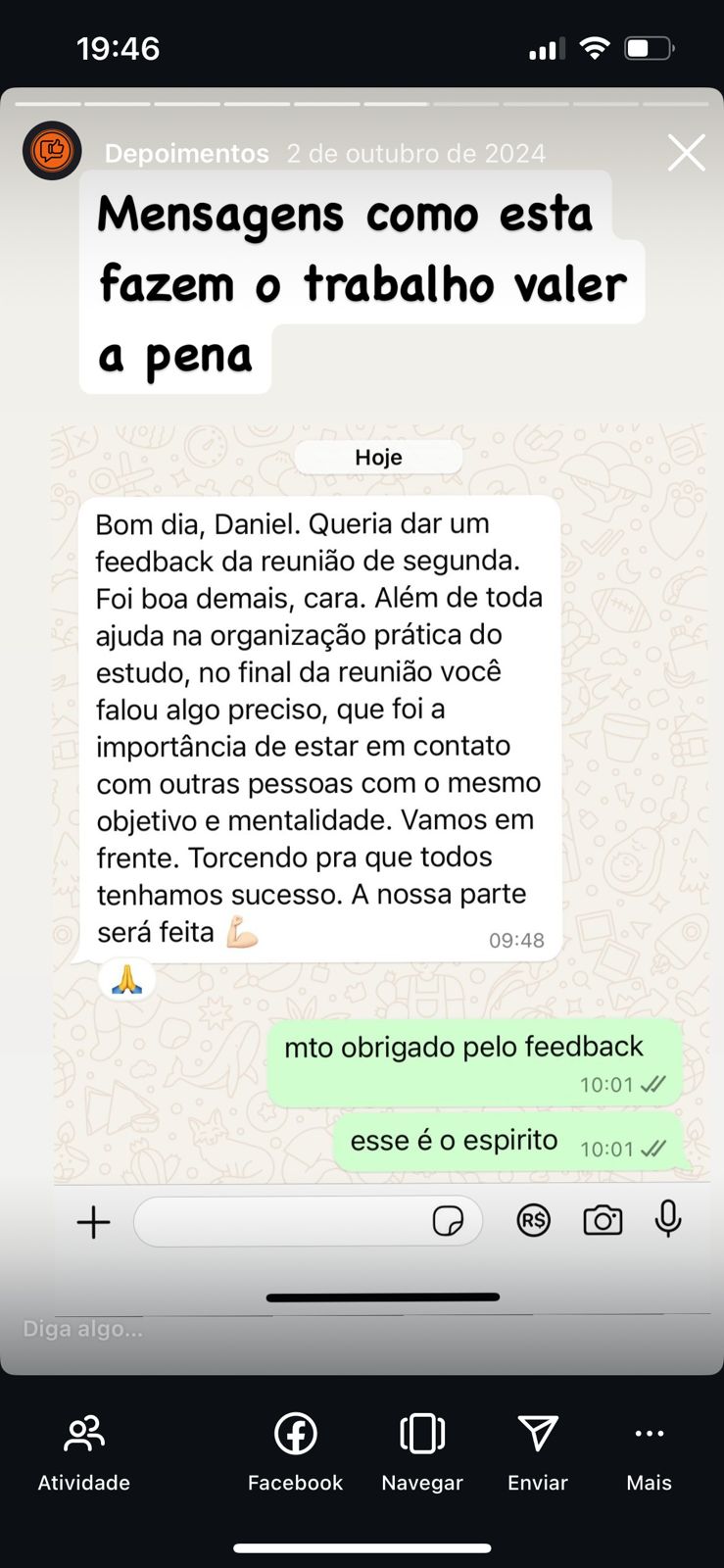Close the story viewer

[686, 153]
